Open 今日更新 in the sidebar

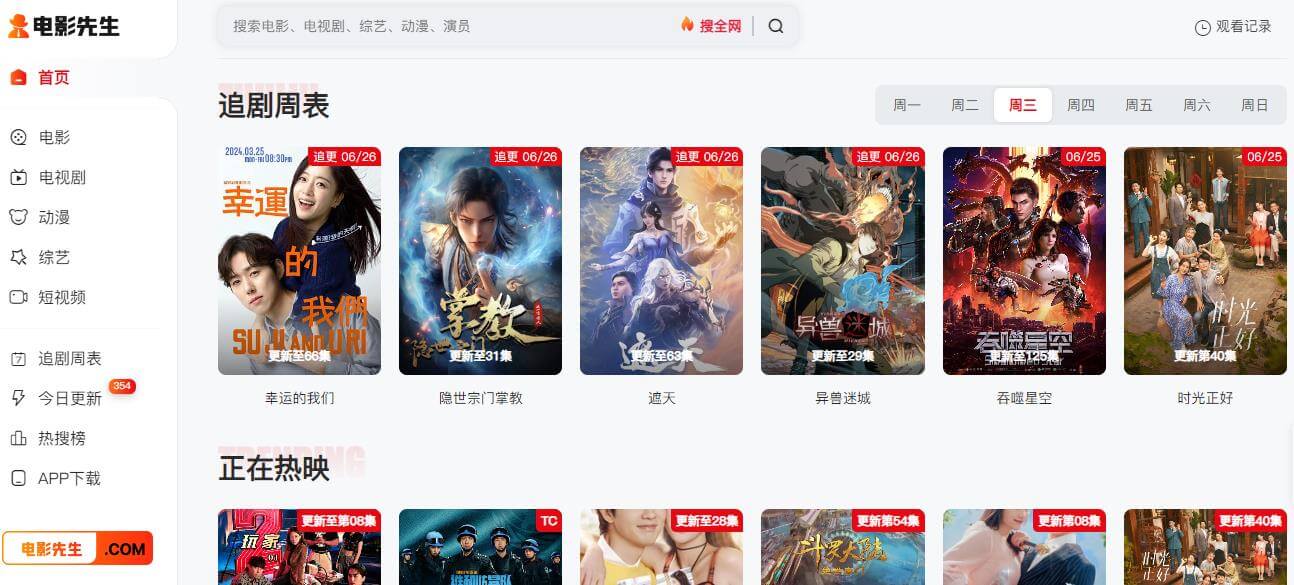pos(69,398)
